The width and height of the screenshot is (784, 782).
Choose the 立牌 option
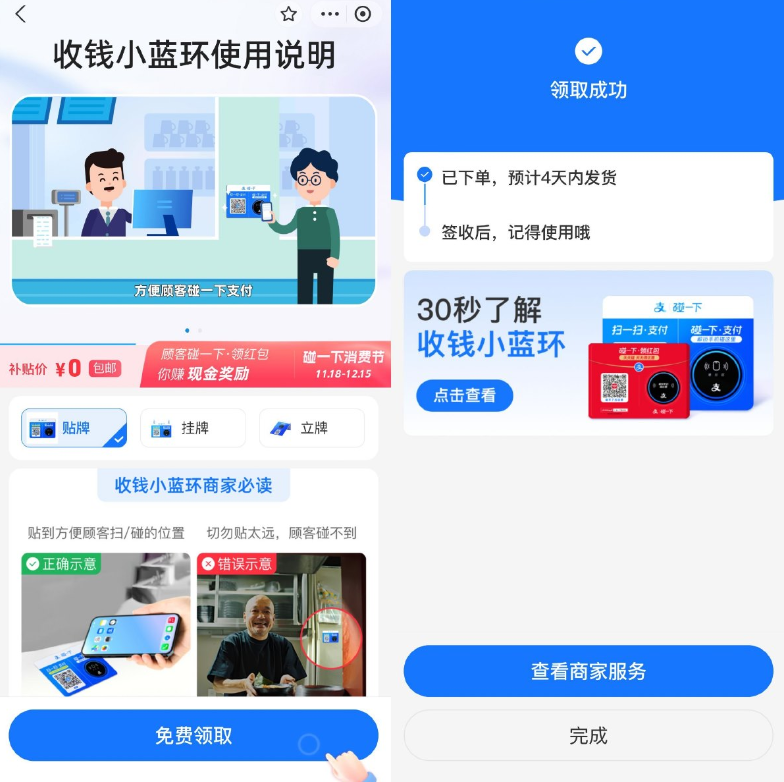pos(311,428)
